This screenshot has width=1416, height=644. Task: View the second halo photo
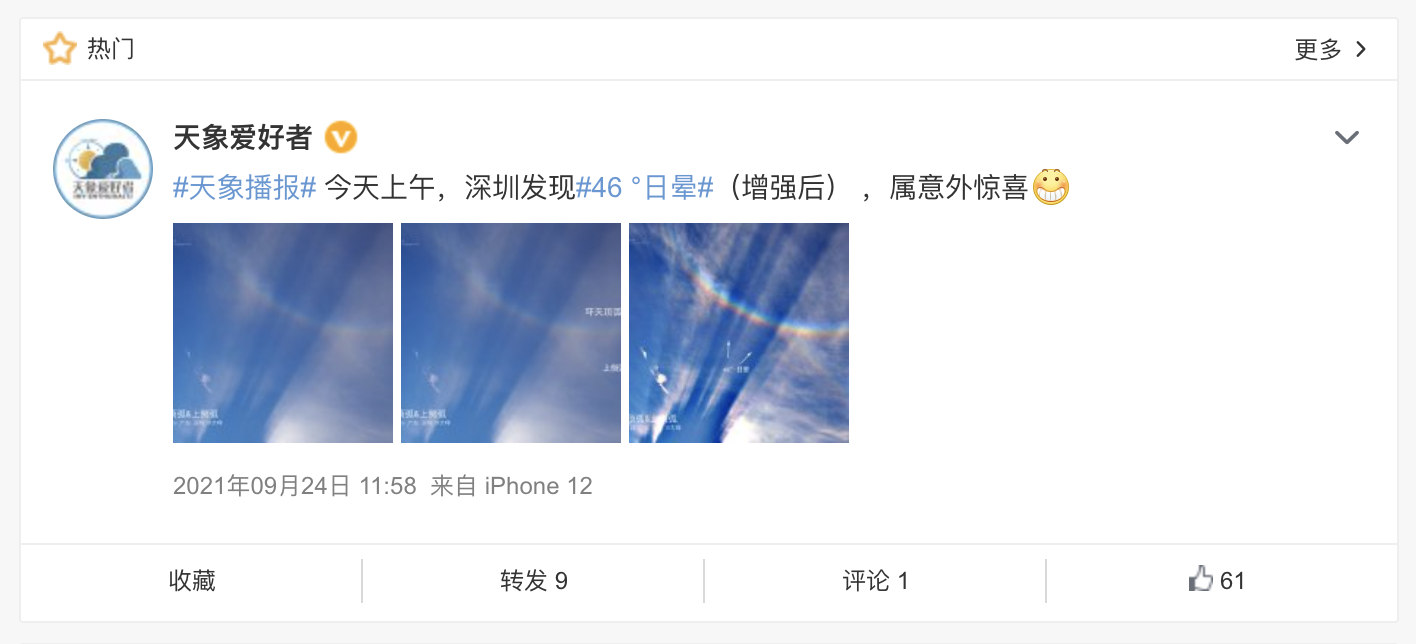point(511,333)
